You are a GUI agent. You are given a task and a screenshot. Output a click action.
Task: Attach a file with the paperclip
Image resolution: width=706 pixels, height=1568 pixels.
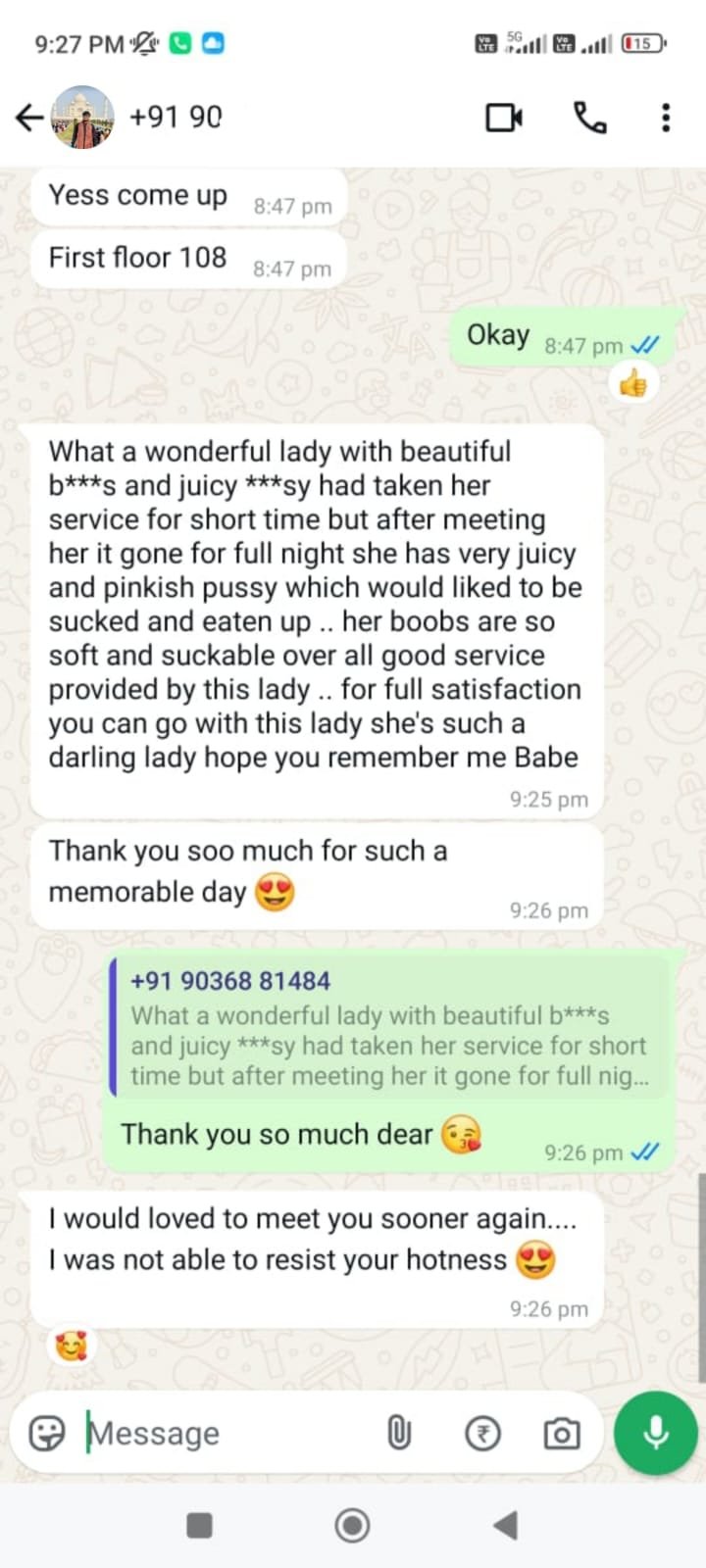pyautogui.click(x=399, y=1434)
